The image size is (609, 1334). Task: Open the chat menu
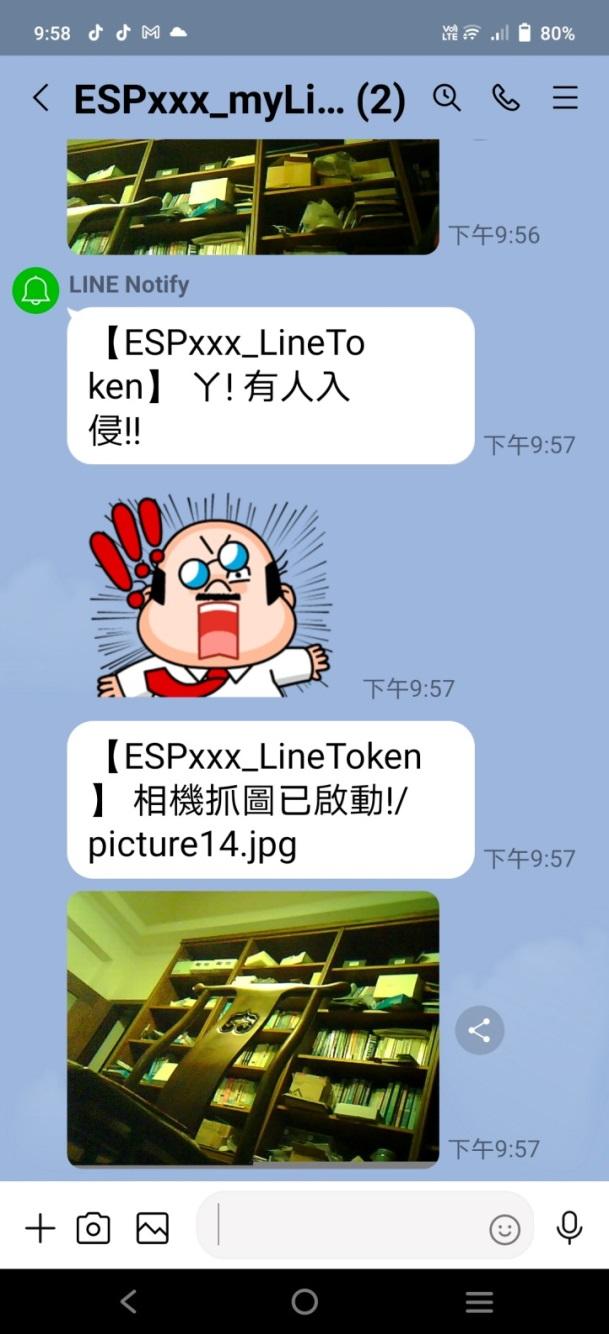click(565, 98)
